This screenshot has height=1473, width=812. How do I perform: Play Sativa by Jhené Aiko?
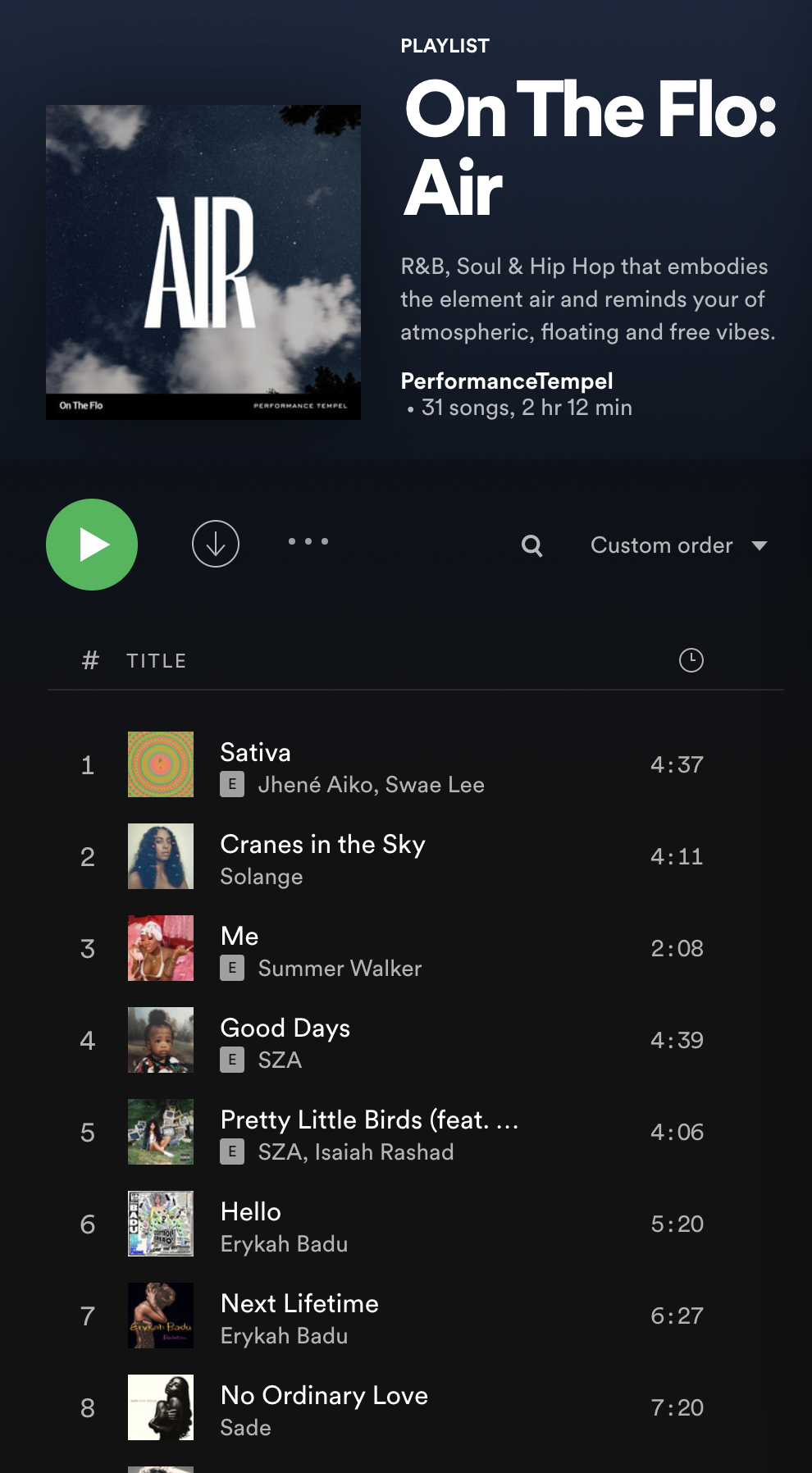(255, 752)
